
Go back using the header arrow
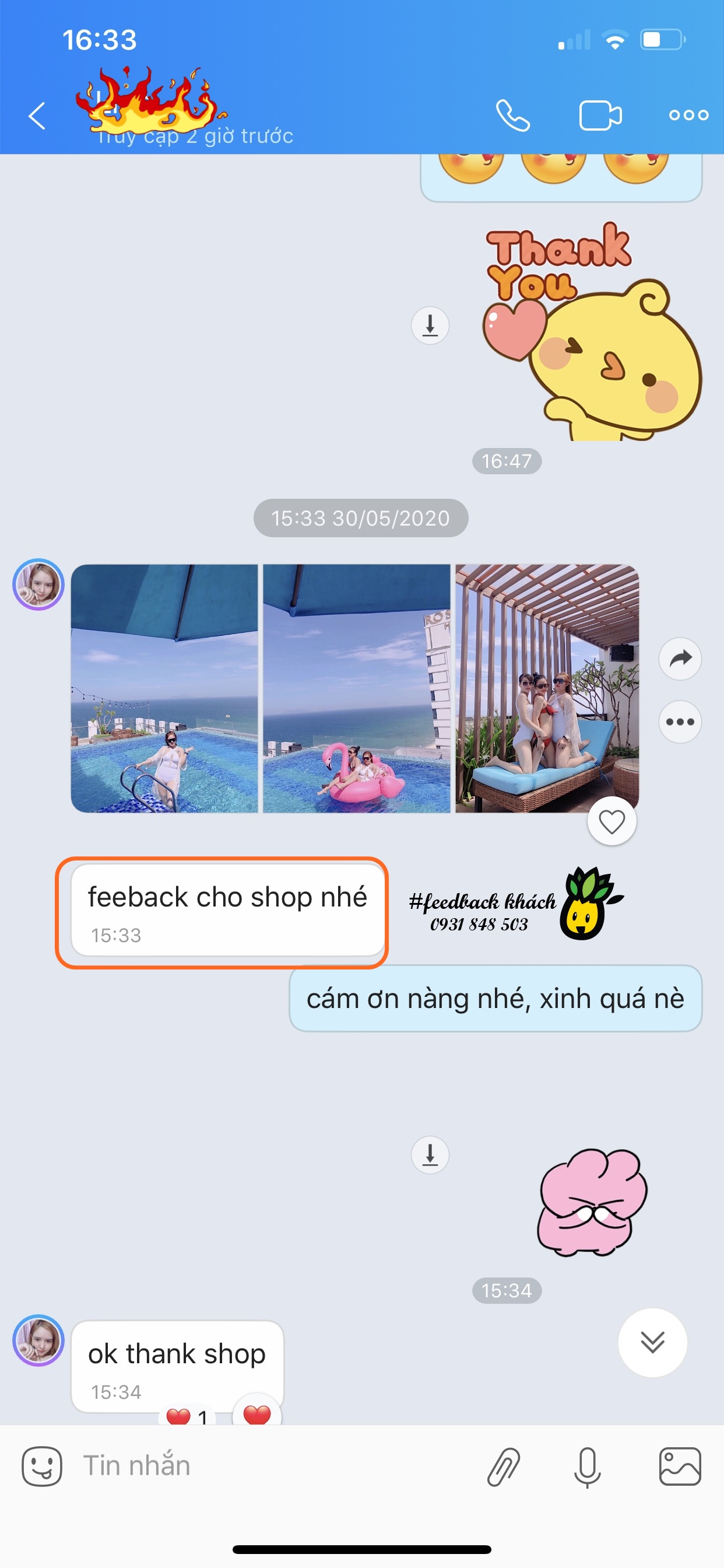coord(37,116)
